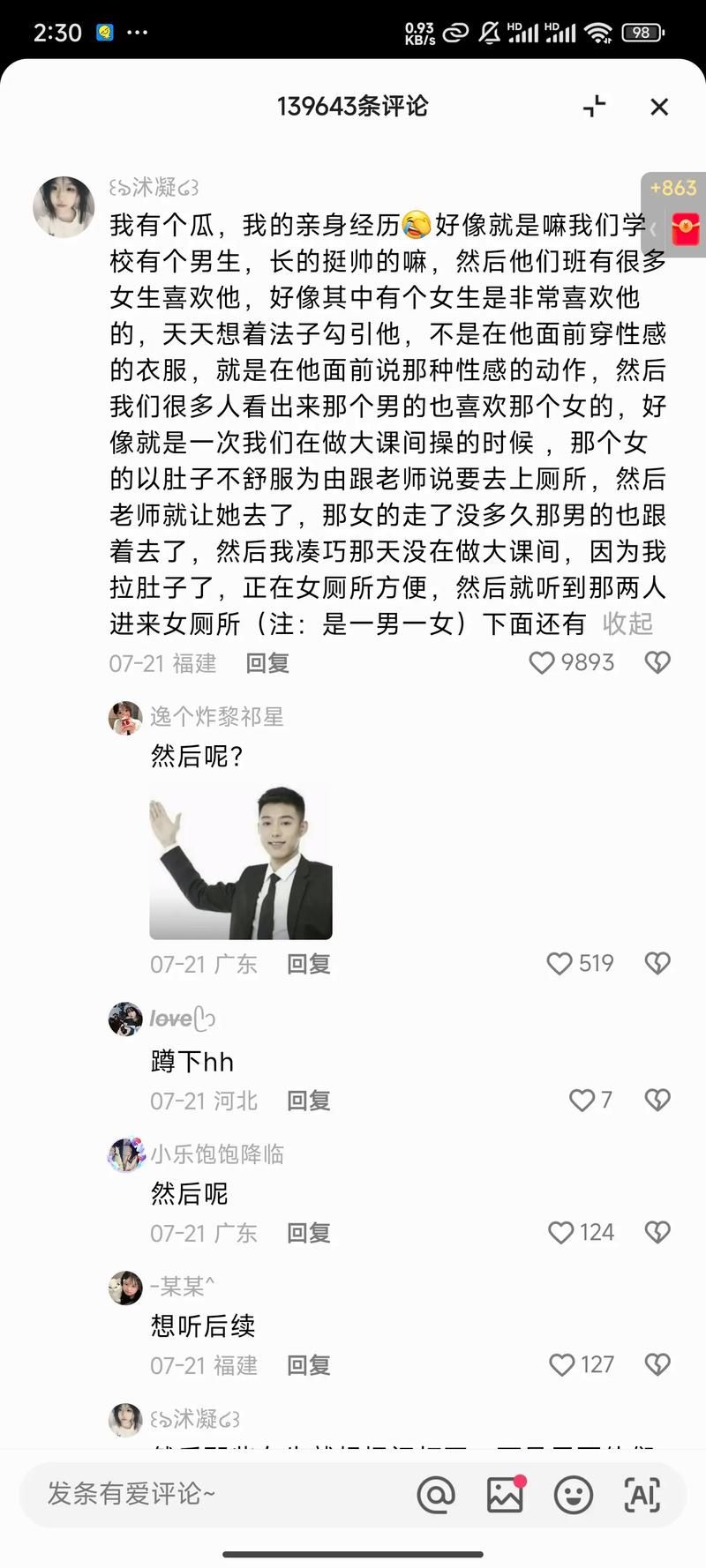Viewport: 706px width, 1568px height.
Task: Like 小乐饱饱降临's comment
Action: point(561,1232)
